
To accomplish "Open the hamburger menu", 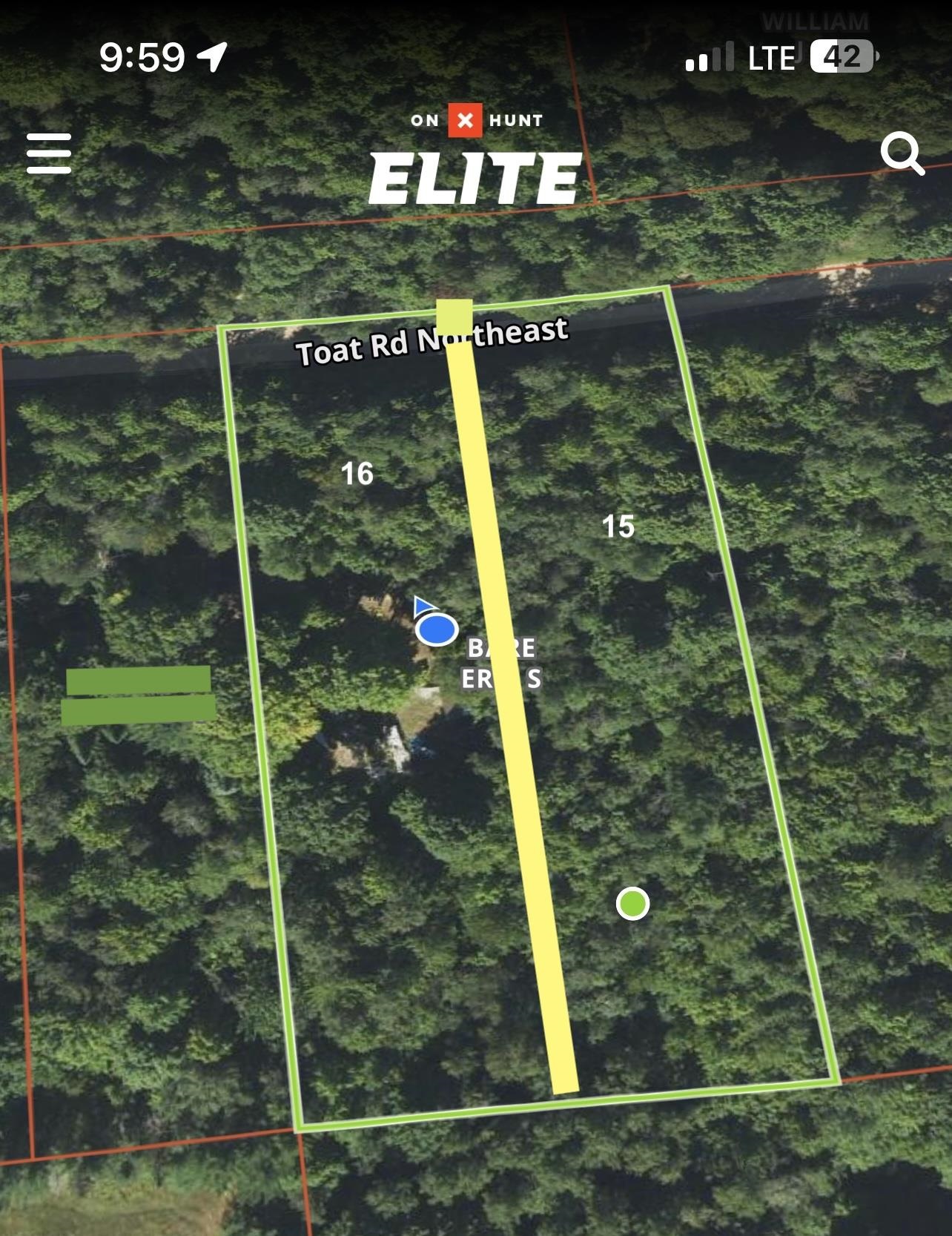I will pyautogui.click(x=49, y=153).
